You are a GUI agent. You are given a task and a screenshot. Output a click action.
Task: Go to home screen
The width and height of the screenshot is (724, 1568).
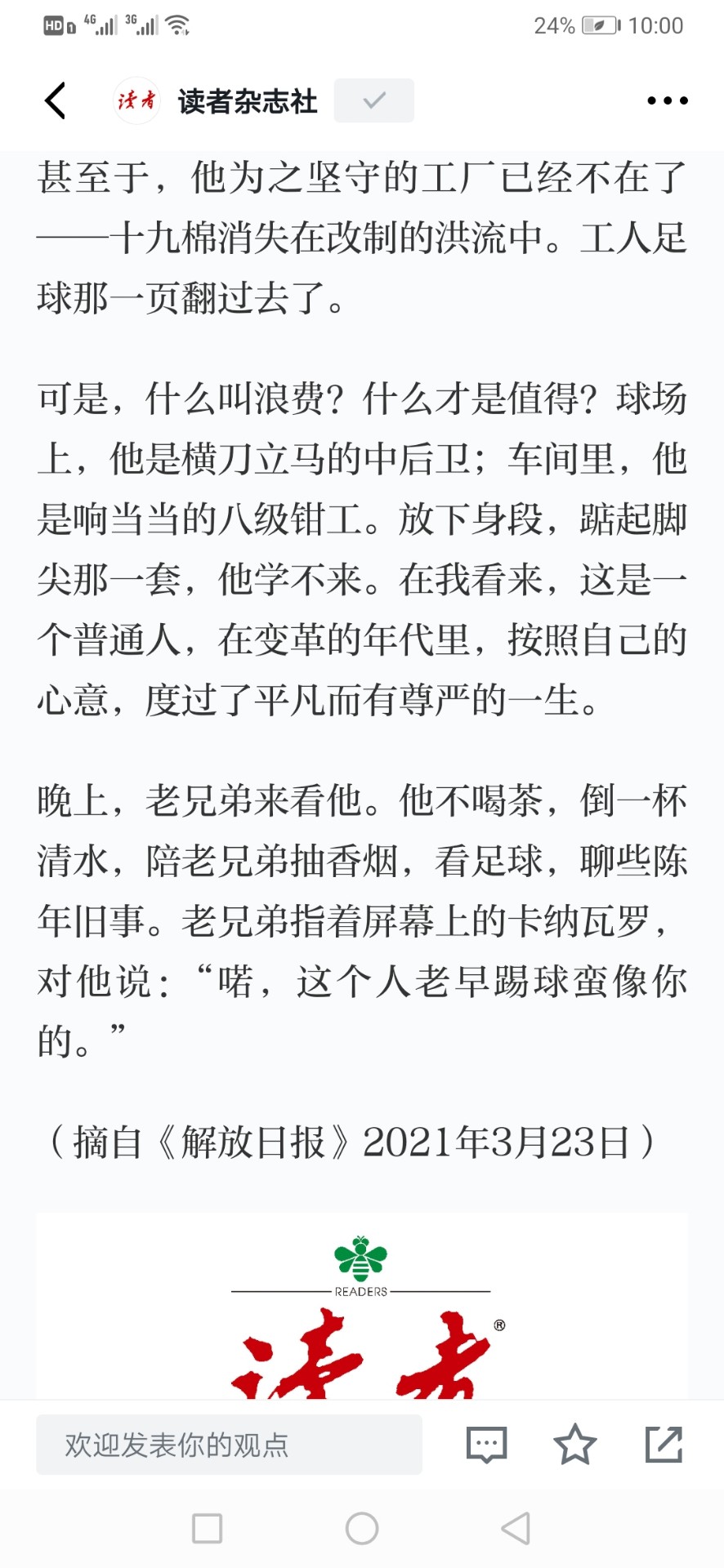click(362, 1528)
